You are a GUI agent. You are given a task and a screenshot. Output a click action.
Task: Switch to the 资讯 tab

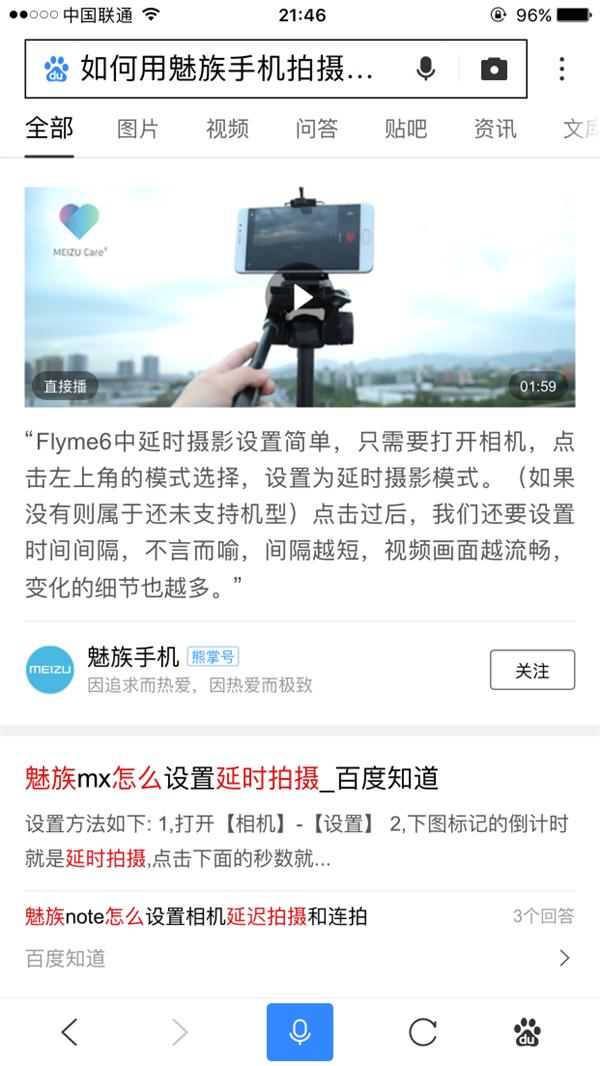click(495, 128)
